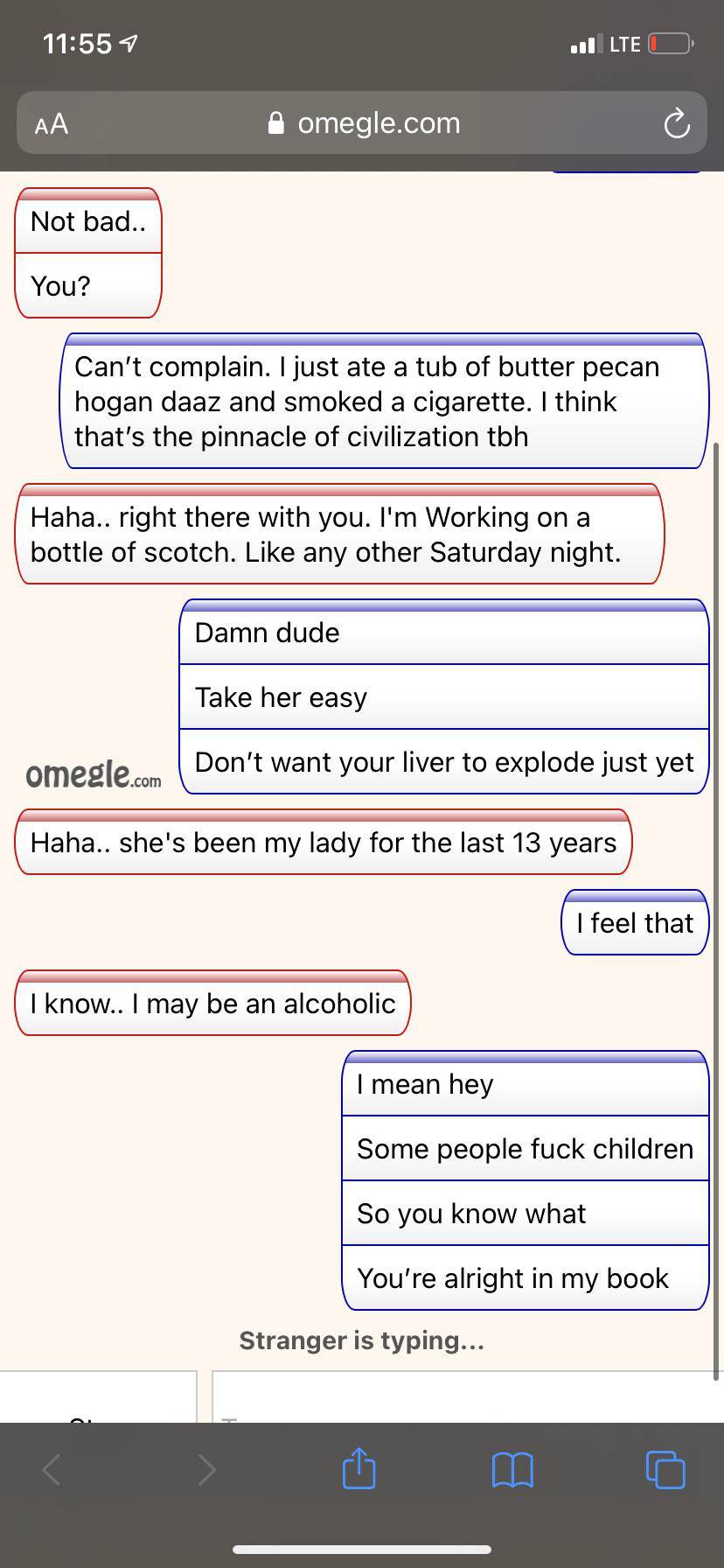Screen dimensions: 724x1568
Task: Tap the back navigation arrow
Action: point(50,1469)
